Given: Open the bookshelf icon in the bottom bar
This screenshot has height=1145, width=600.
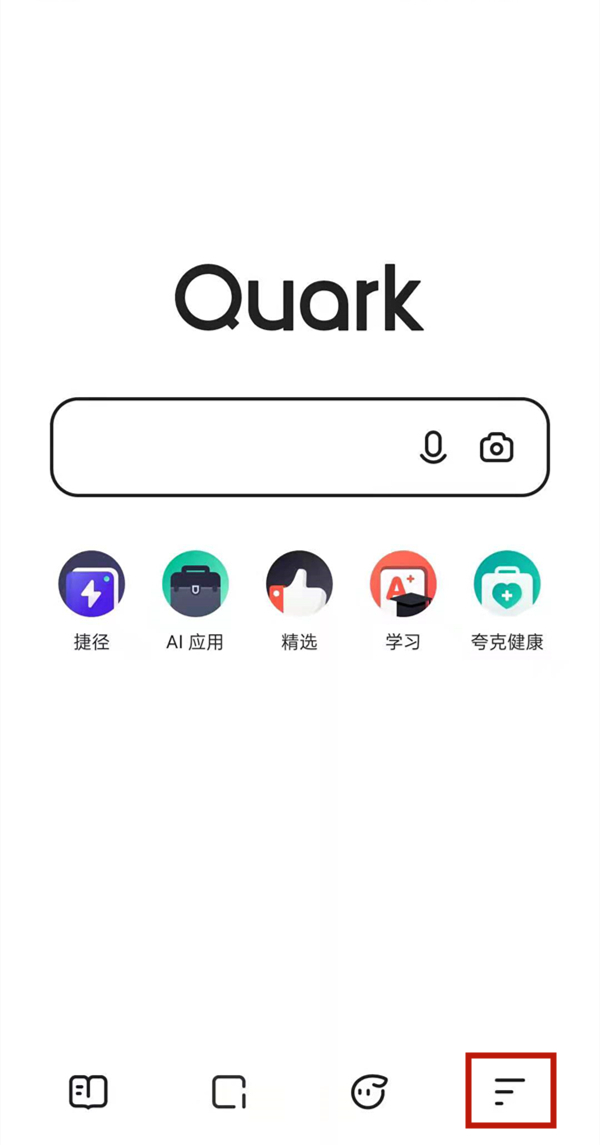Looking at the screenshot, I should [88, 1092].
